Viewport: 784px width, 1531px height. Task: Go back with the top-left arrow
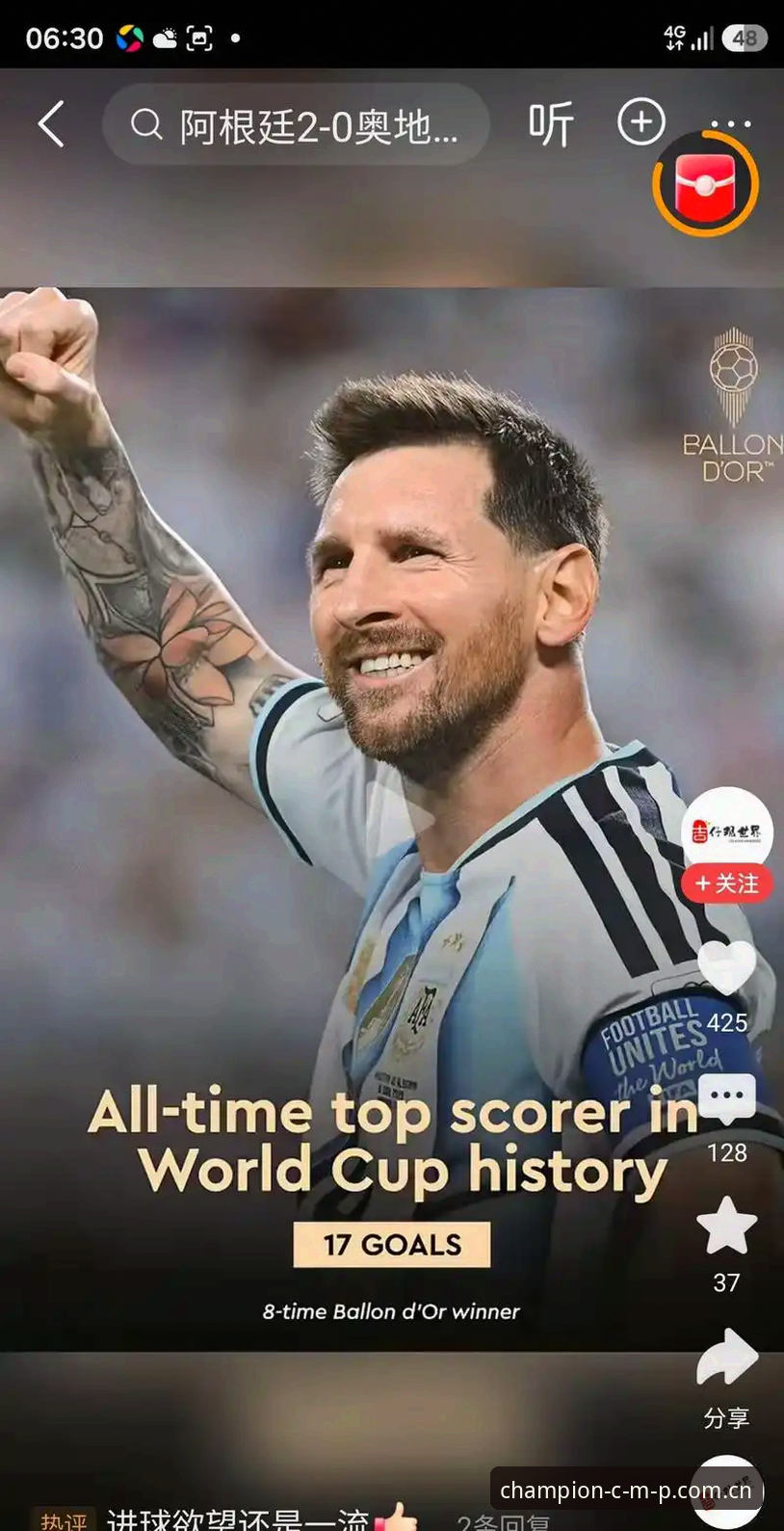pyautogui.click(x=51, y=124)
